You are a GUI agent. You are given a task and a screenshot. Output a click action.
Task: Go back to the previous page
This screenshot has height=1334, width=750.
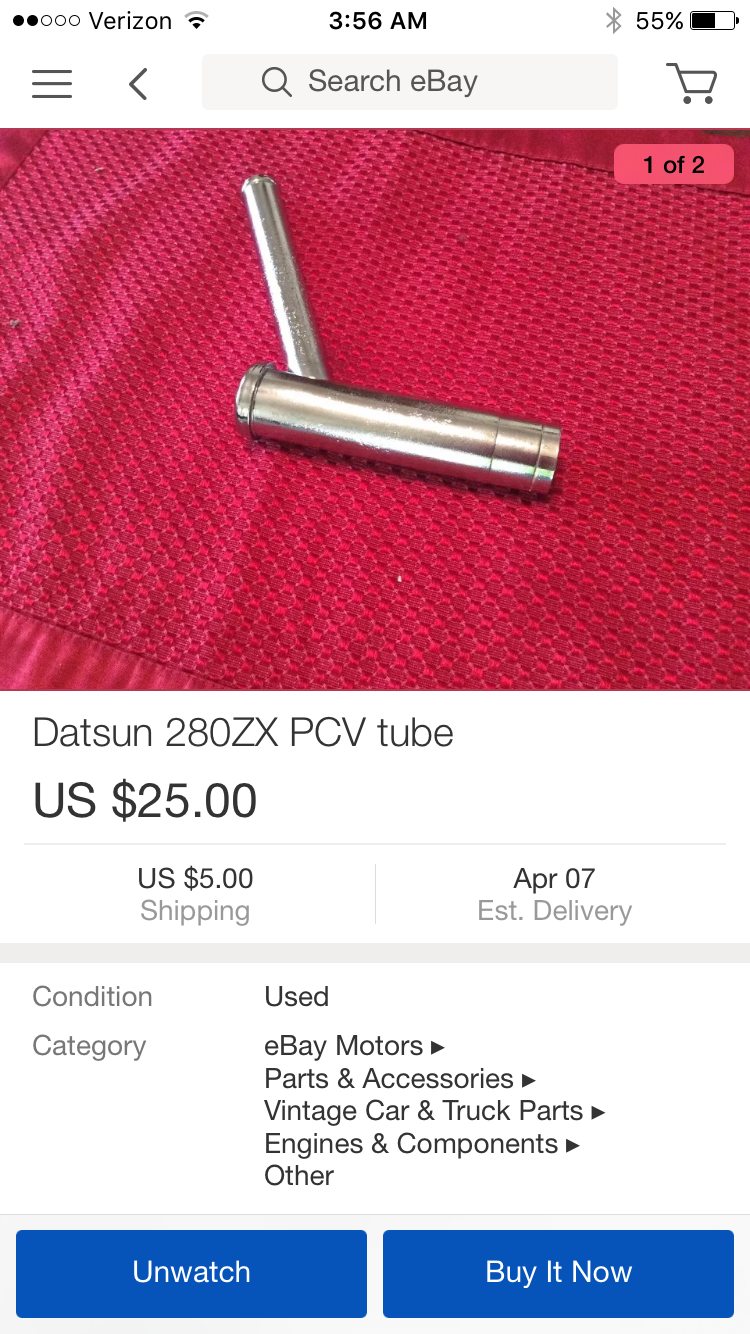[138, 83]
